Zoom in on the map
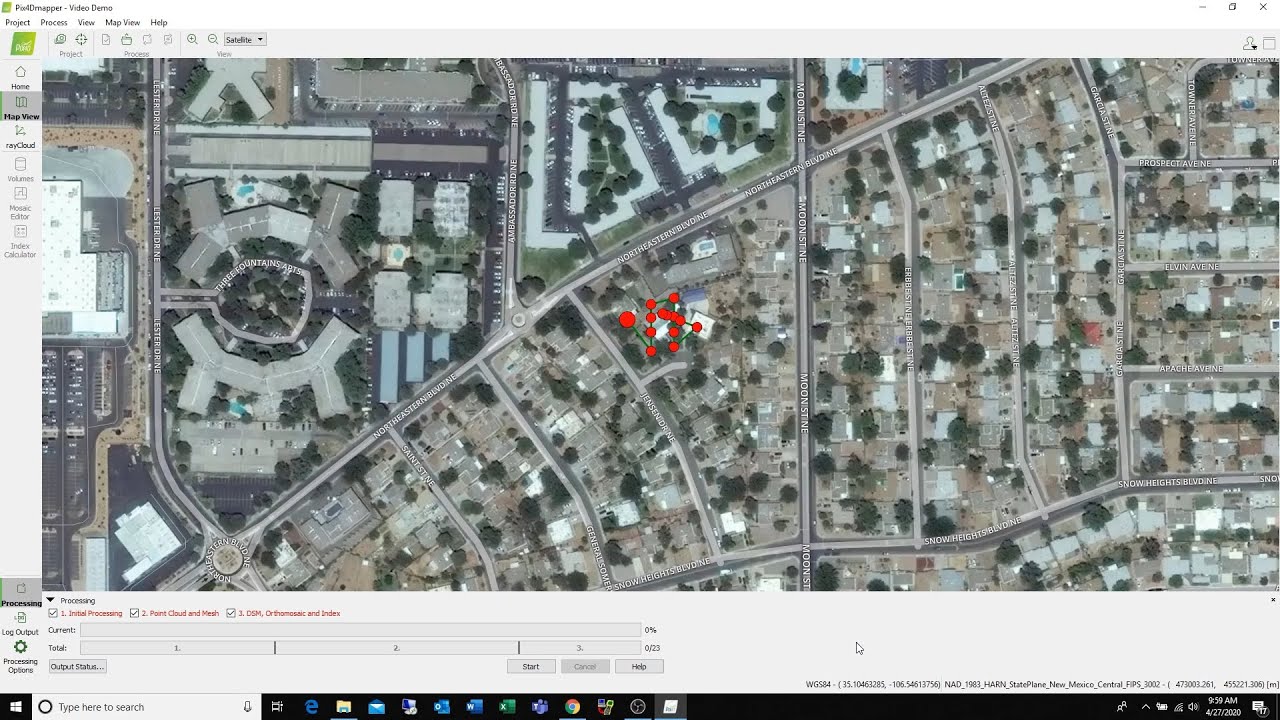1280x720 pixels. tap(192, 39)
